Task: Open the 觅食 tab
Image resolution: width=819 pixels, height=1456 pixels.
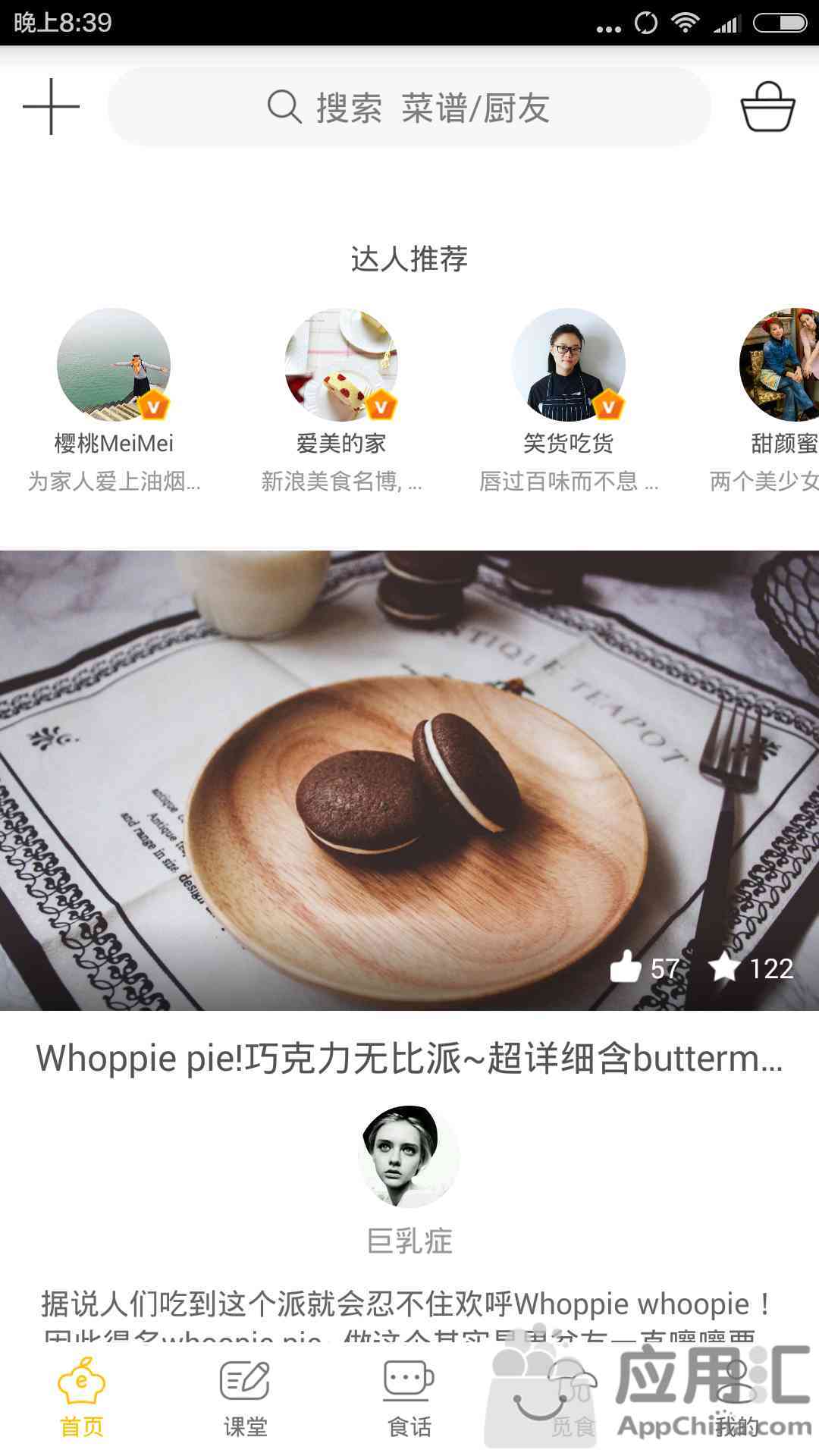Action: [573, 1398]
